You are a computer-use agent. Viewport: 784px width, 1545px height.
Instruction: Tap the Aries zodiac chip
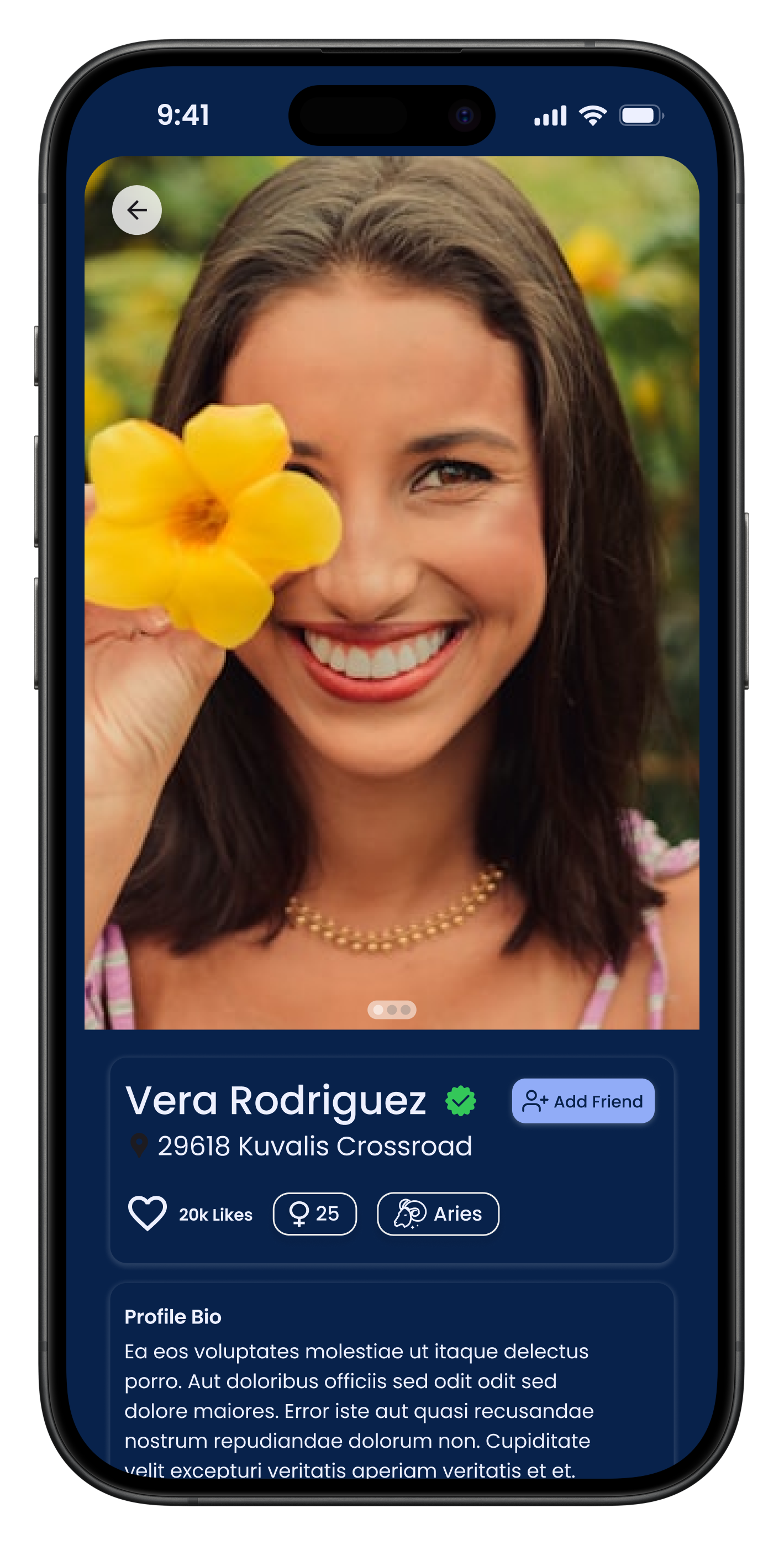pyautogui.click(x=438, y=1214)
